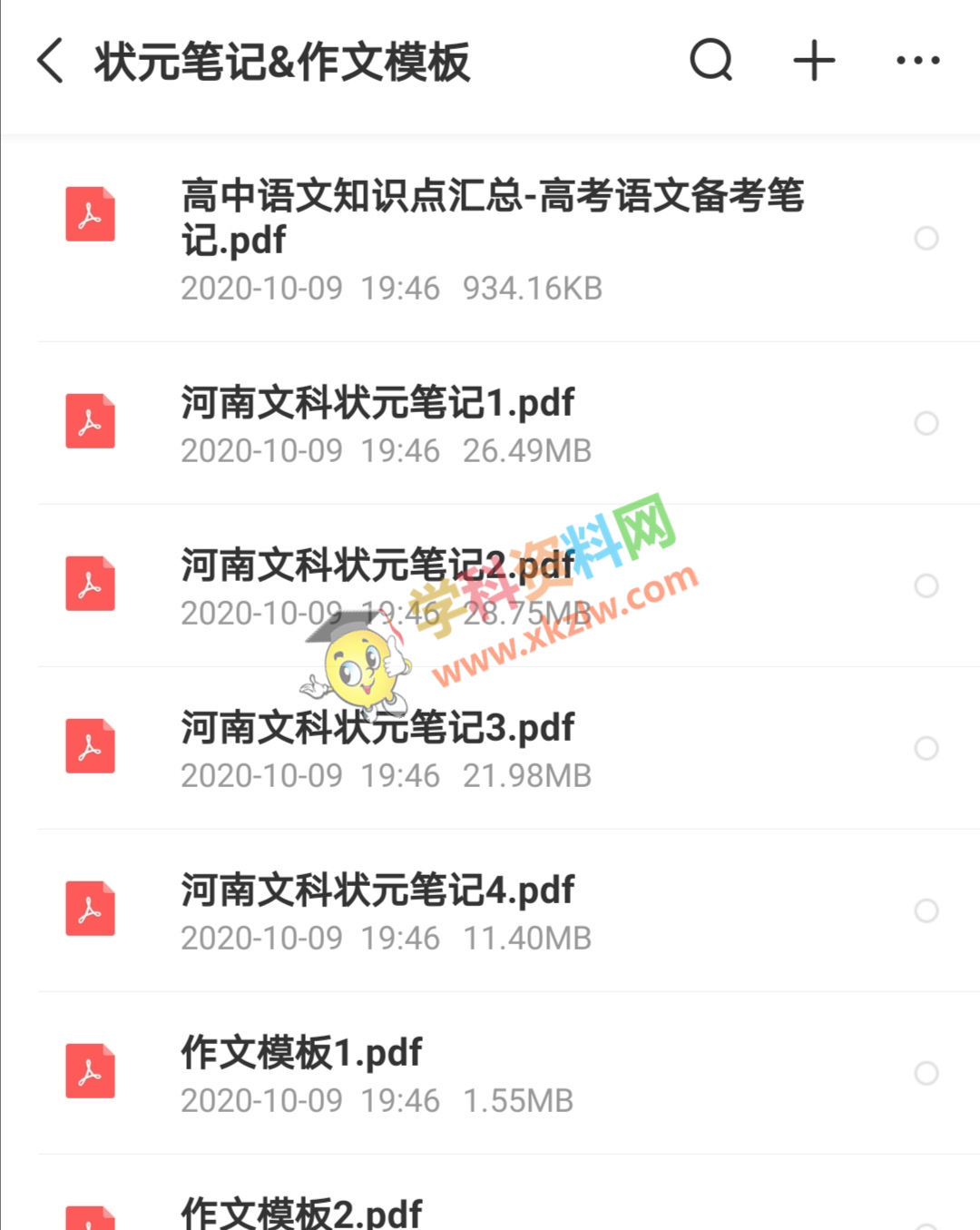The image size is (980, 1230).
Task: Select the circle for 河南文科状元笔记3.pdf
Action: [926, 748]
